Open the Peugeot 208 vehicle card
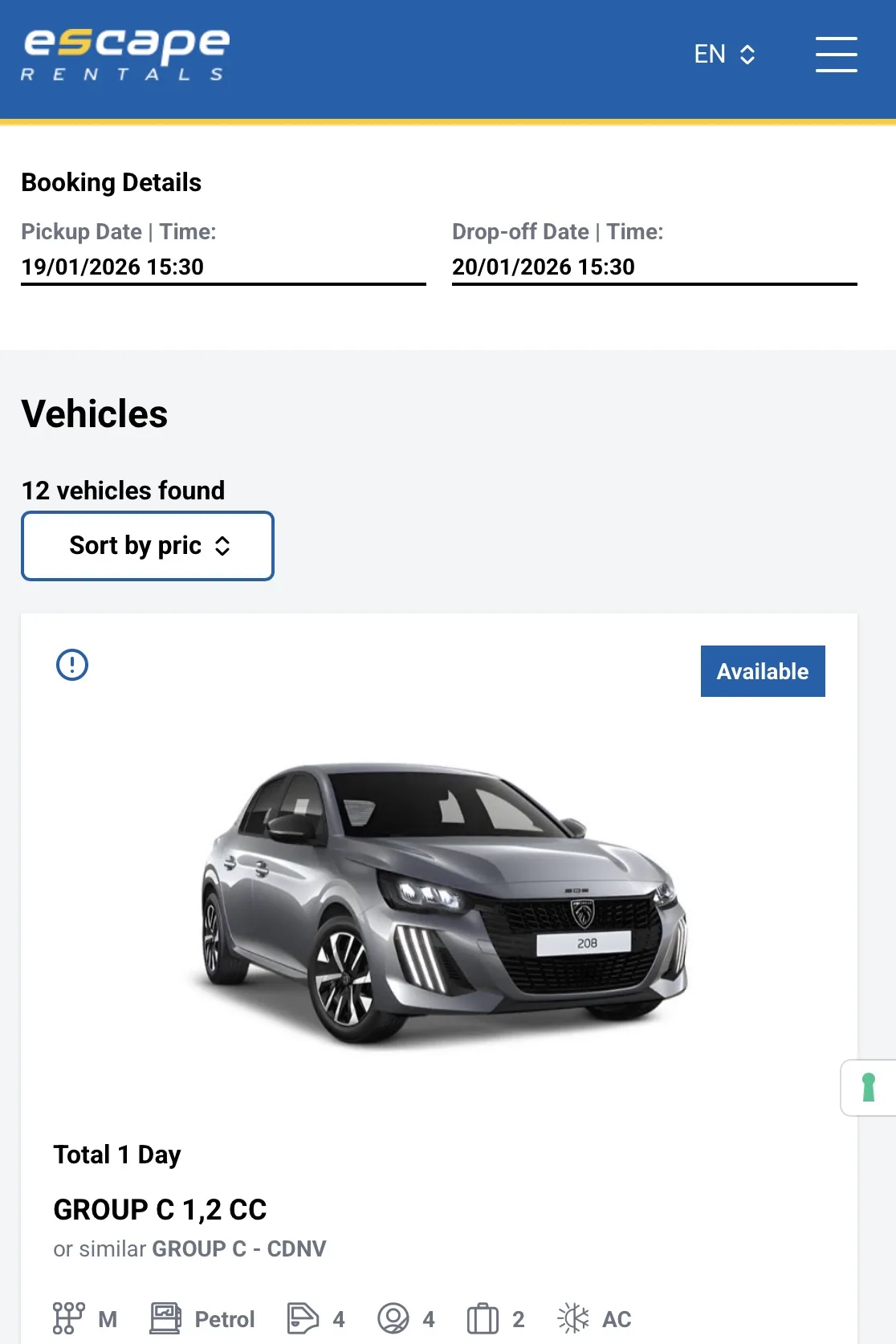 [439, 978]
